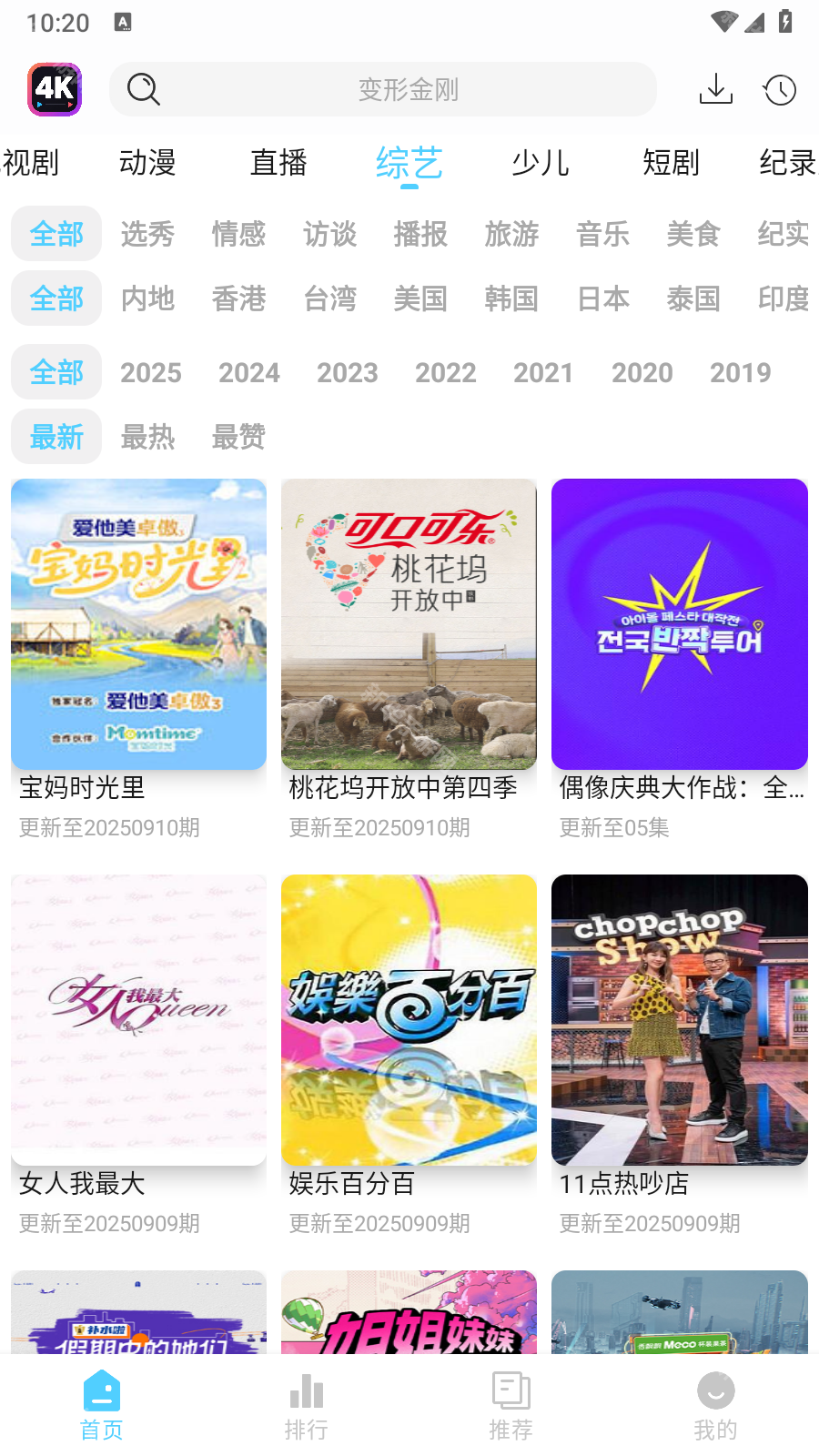Sort the list by 最热
This screenshot has height=1456, width=819.
(147, 437)
